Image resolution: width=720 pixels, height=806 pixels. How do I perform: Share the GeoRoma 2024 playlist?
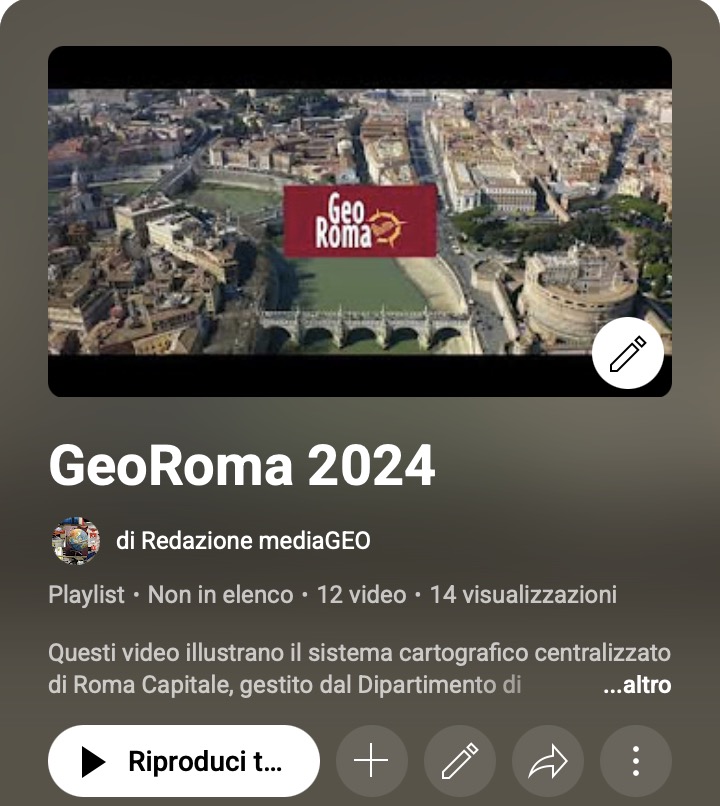(548, 761)
